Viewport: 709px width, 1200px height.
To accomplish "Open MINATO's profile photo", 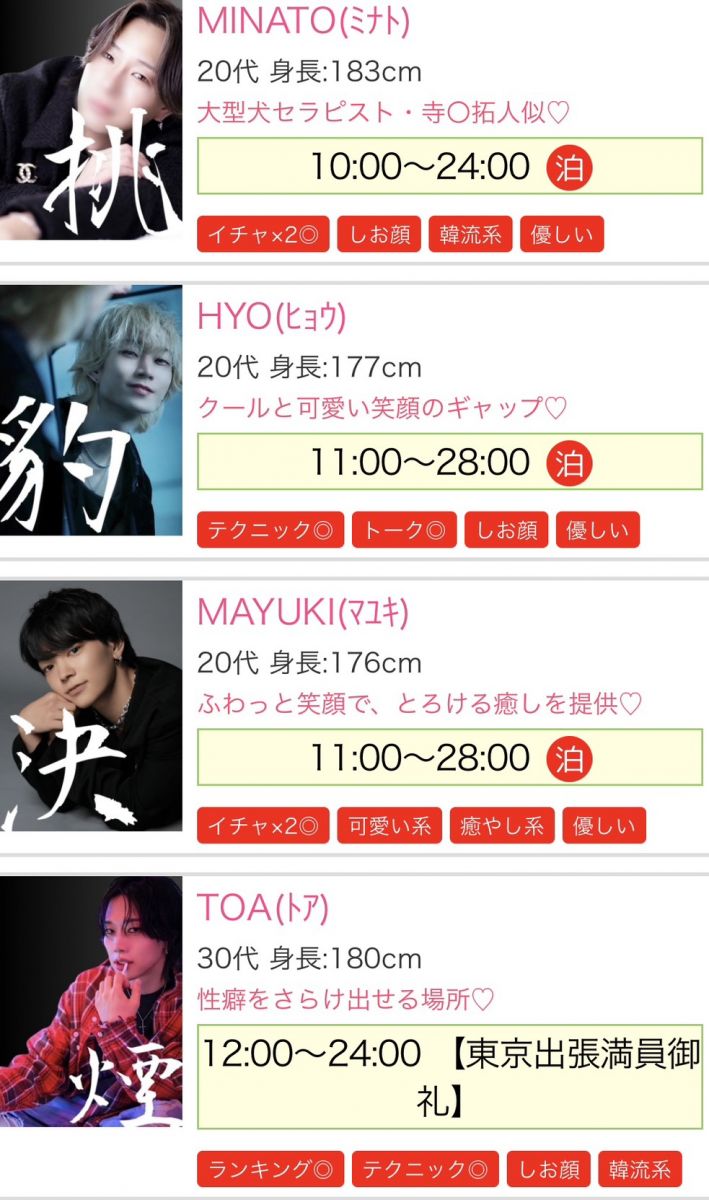I will click(x=91, y=118).
